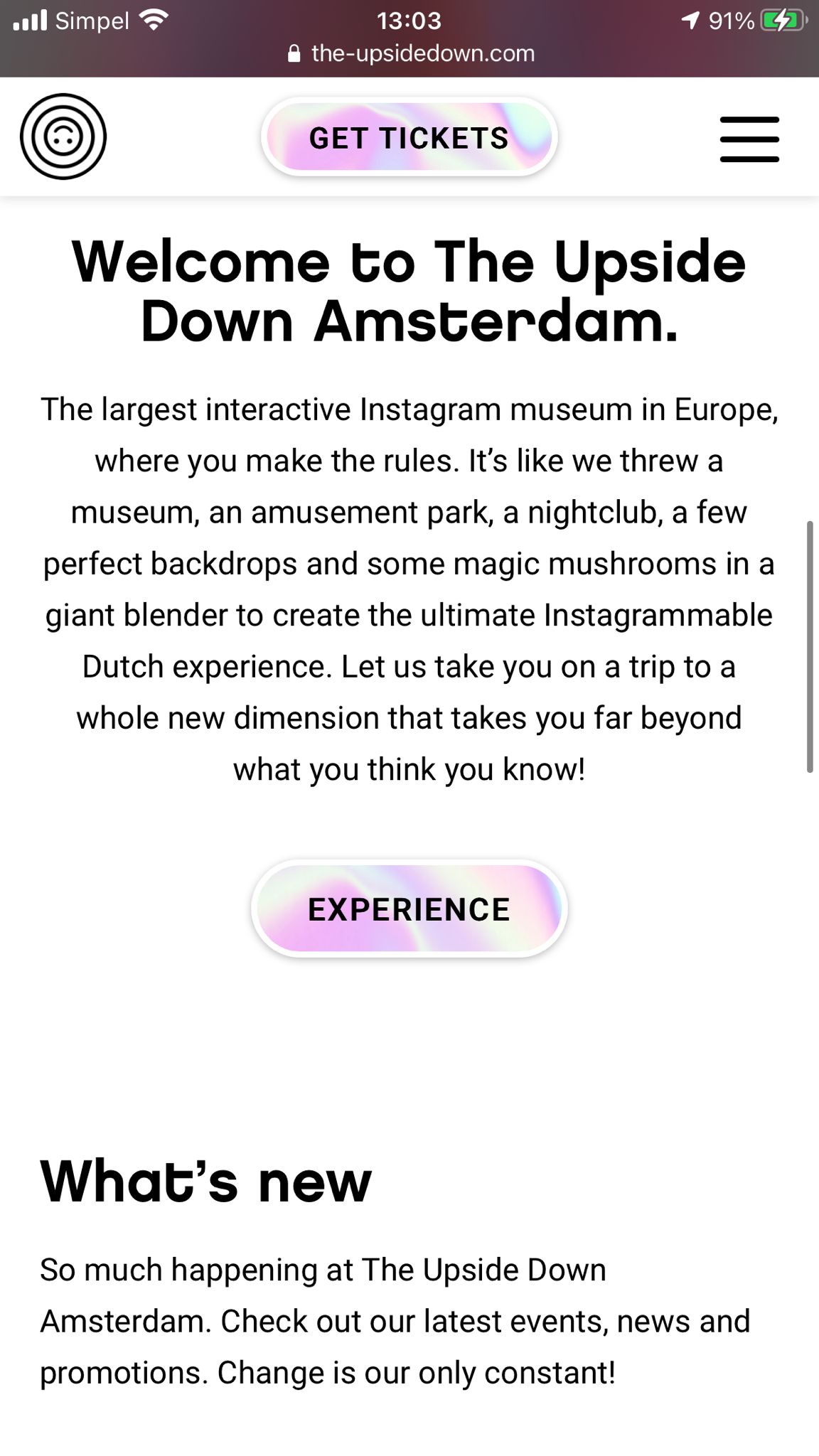Tap the Get Tickets button

409,137
